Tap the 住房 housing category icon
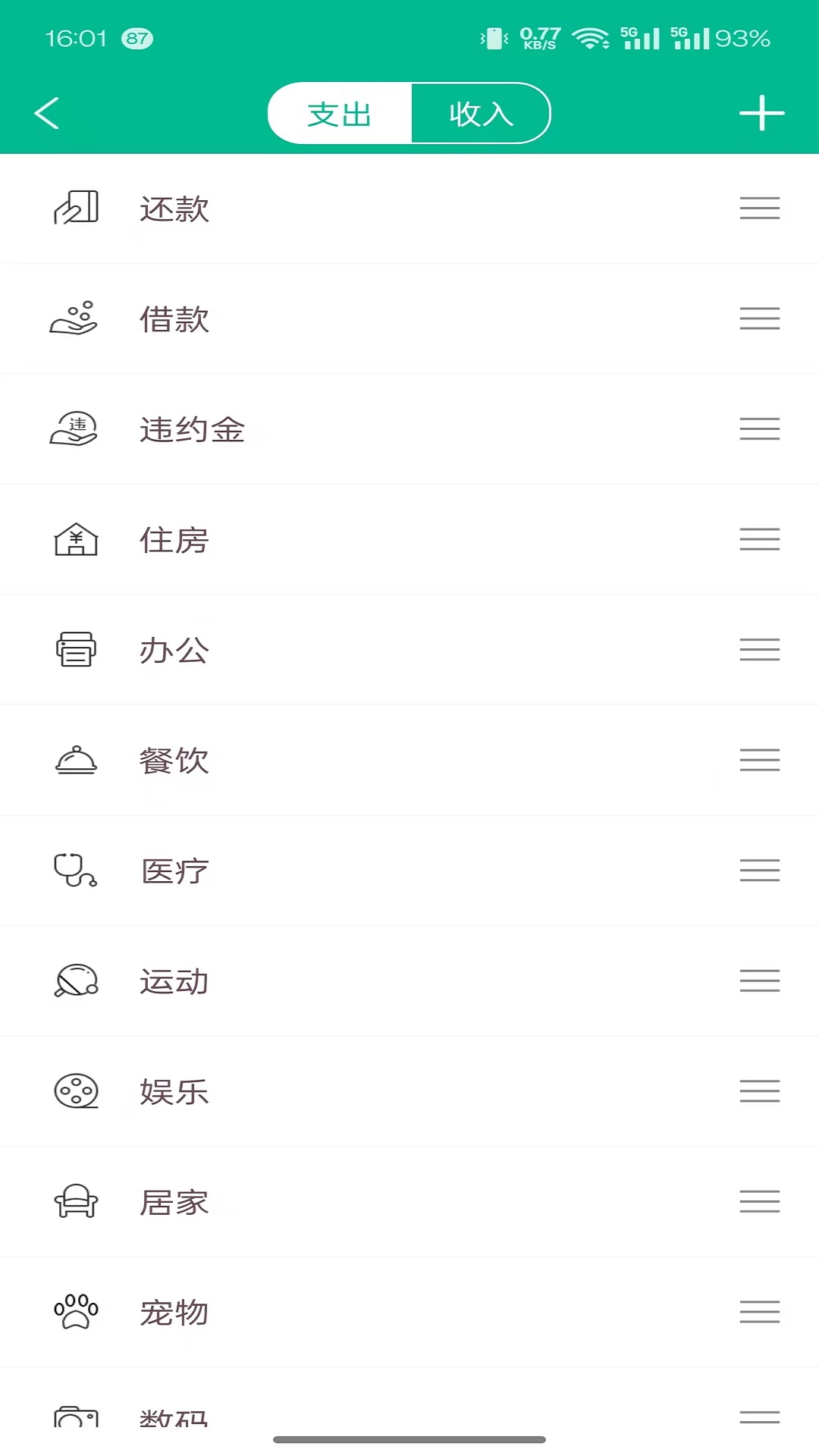819x1456 pixels. (x=75, y=540)
